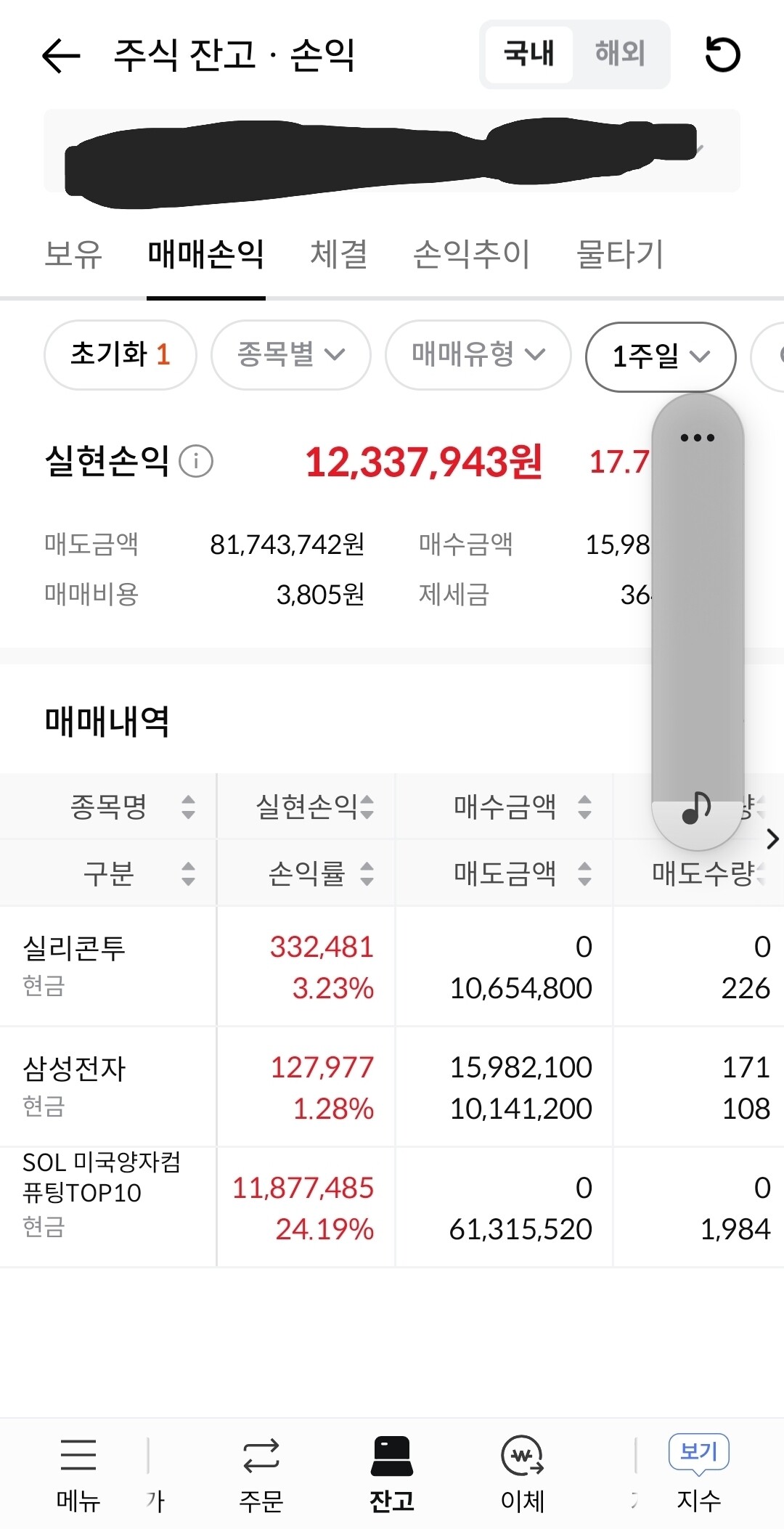
Task: Open the 물타기 tab
Action: [x=620, y=255]
